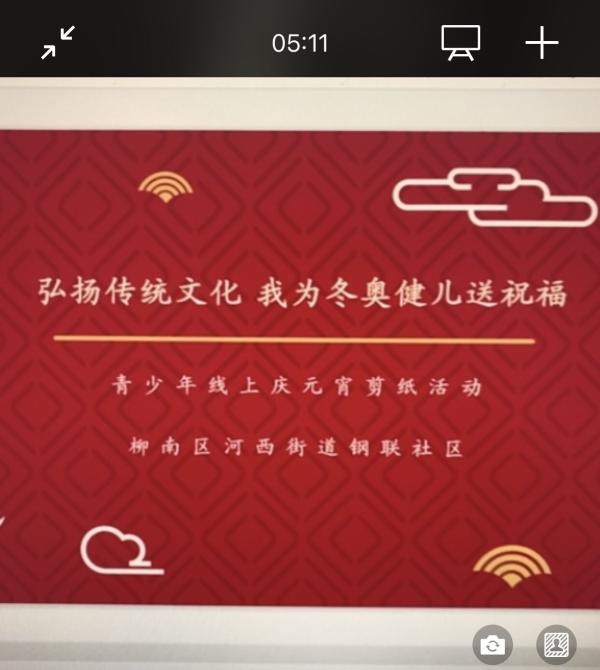This screenshot has height=670, width=600.
Task: Toggle the background blur portrait icon
Action: click(x=556, y=645)
